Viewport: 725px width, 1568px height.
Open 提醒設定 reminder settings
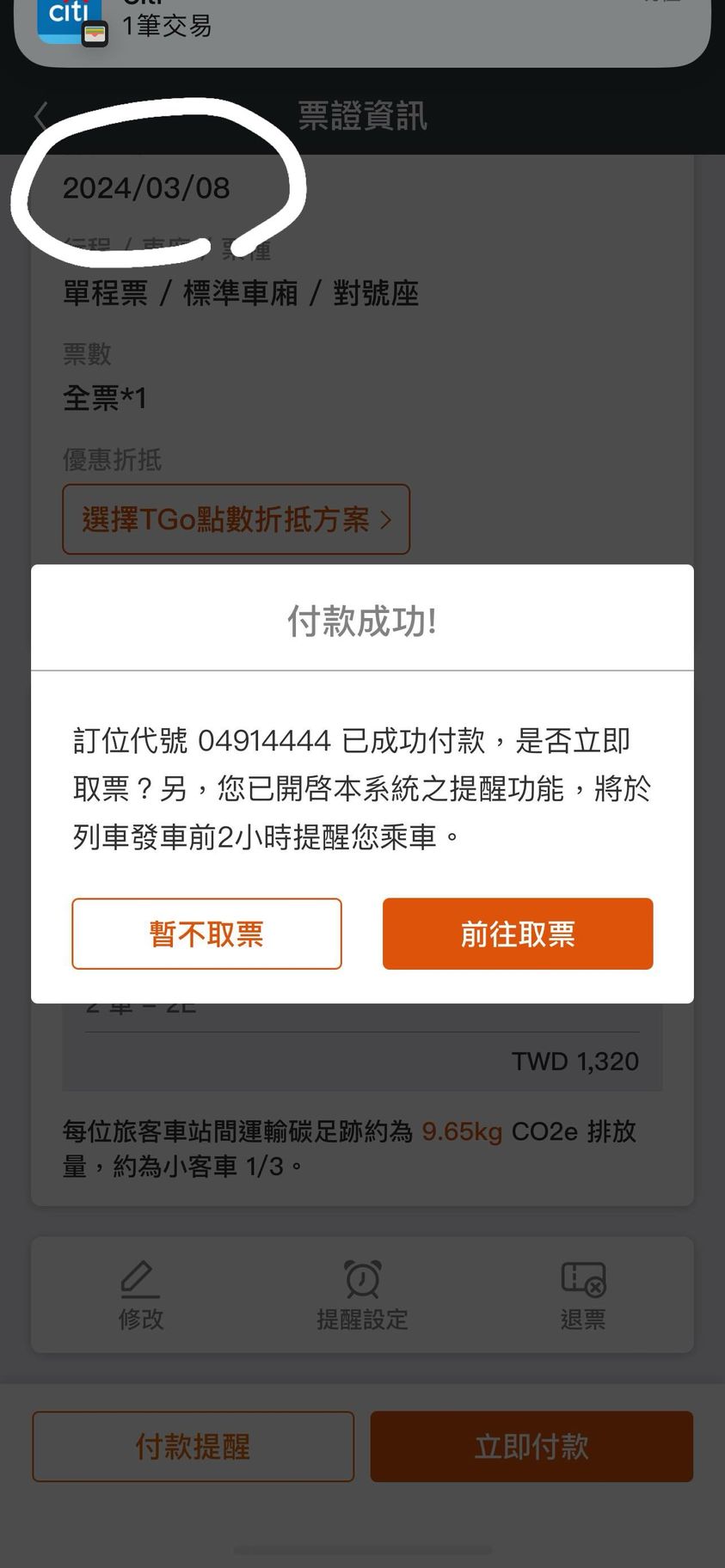pos(362,1295)
